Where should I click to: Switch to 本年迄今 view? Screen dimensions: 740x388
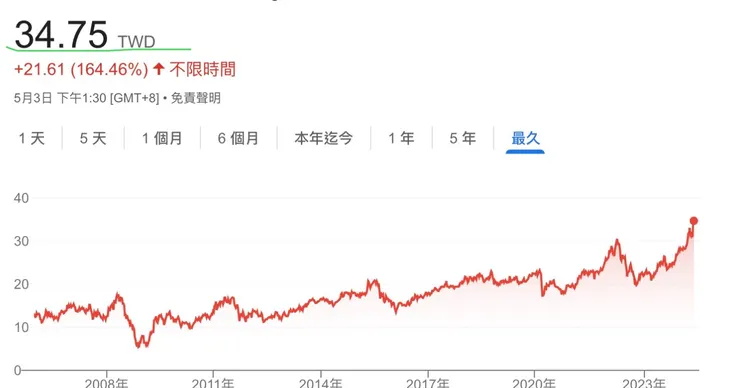tap(324, 138)
